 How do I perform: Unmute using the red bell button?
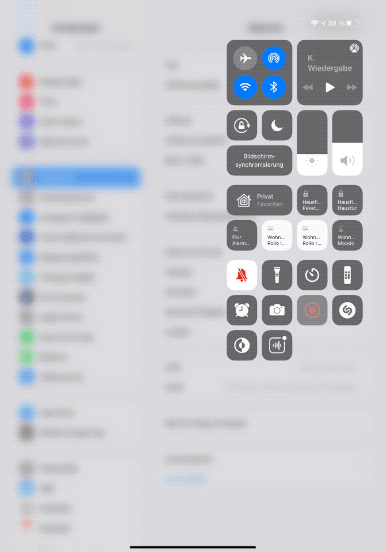point(242,275)
